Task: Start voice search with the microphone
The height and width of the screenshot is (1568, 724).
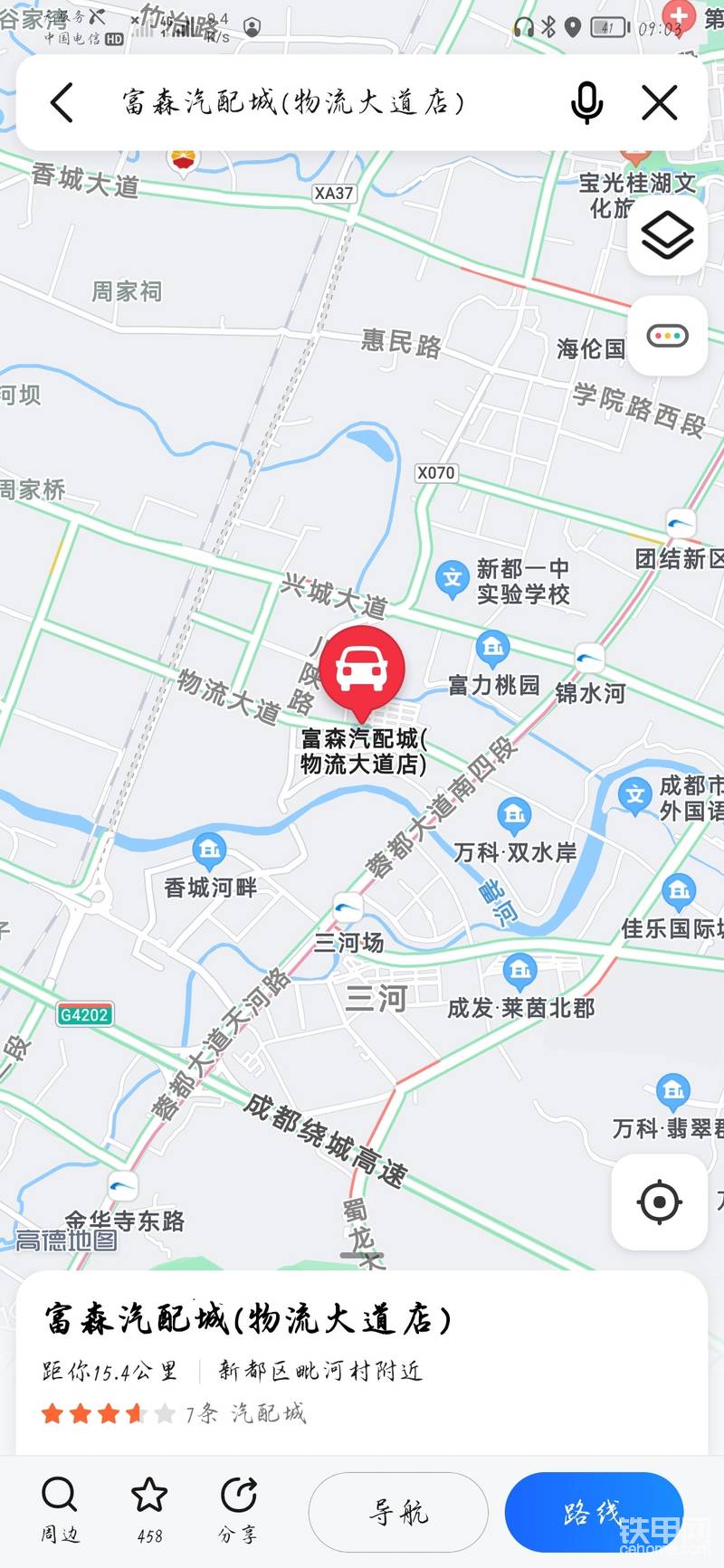Action: point(586,102)
